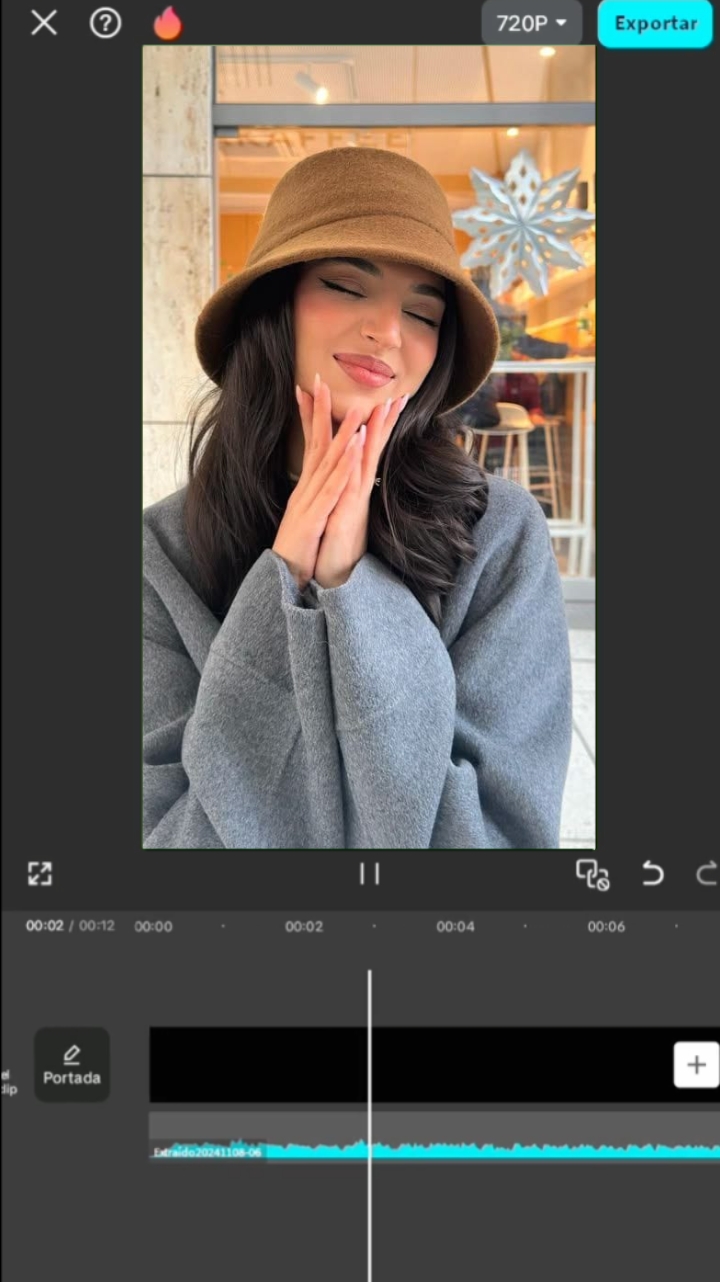Open the 720P resolution dropdown
The height and width of the screenshot is (1282, 720).
(532, 23)
